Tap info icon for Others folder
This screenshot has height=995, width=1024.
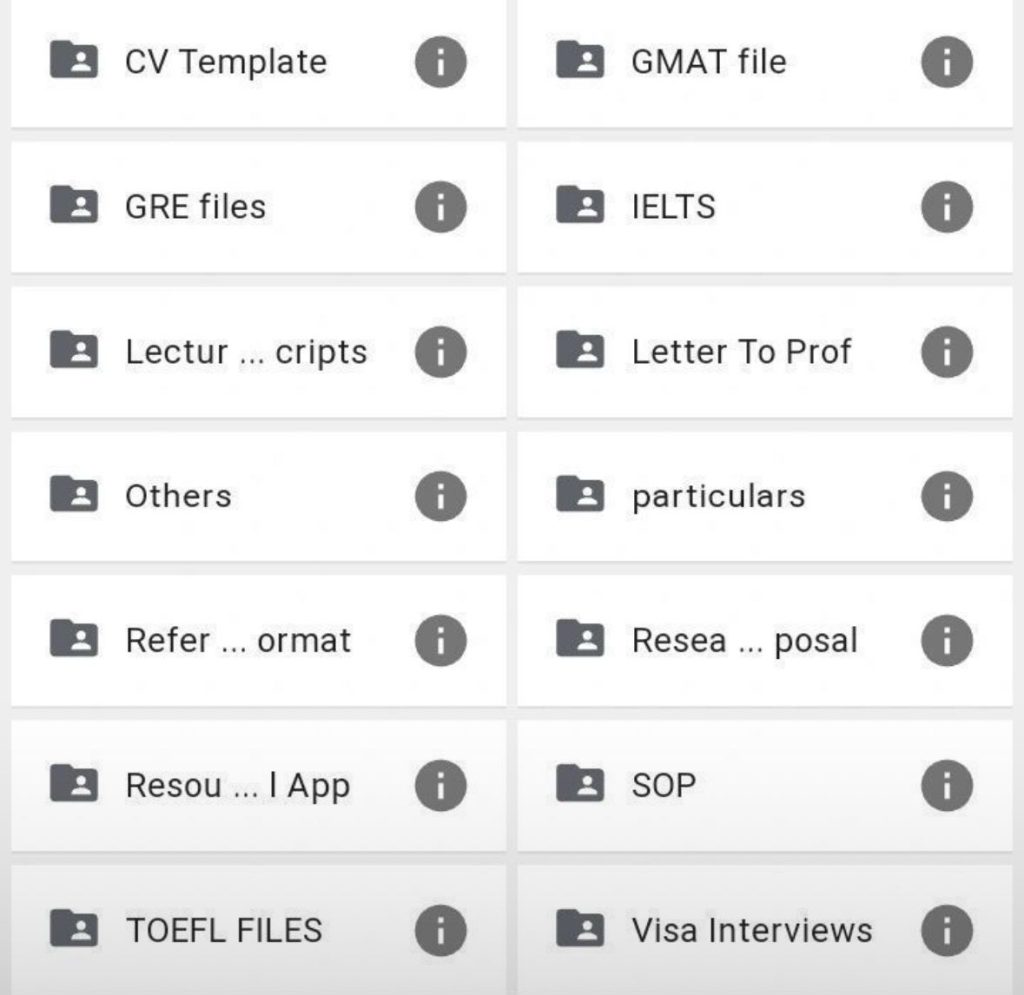[x=440, y=496]
